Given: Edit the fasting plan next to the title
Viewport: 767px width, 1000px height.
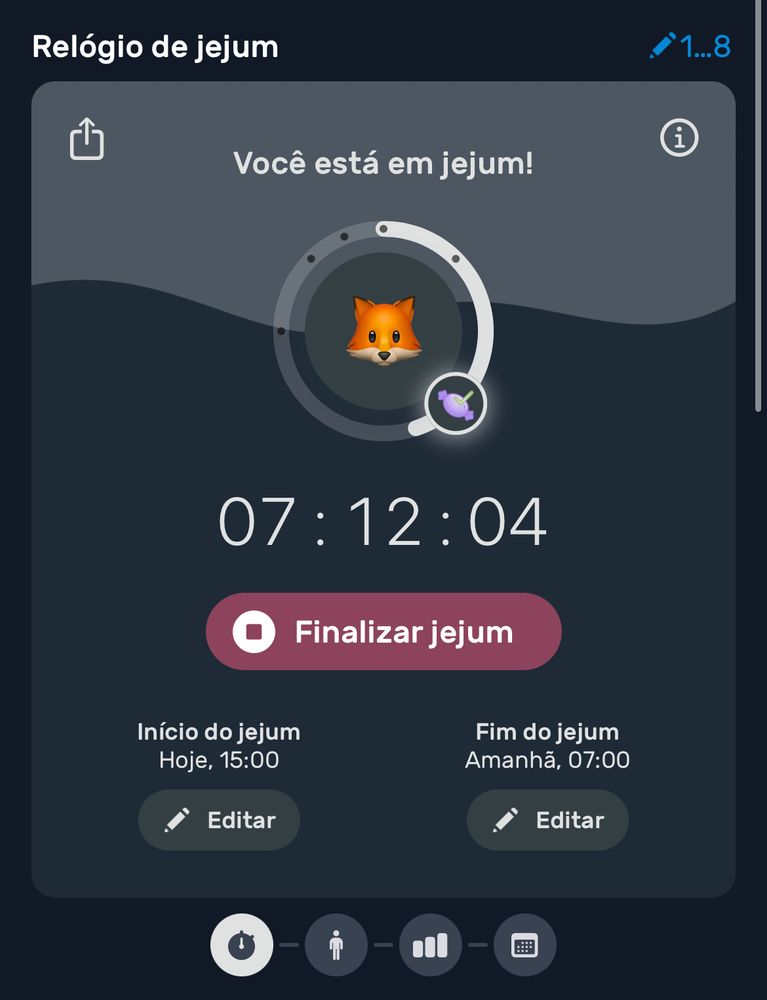Looking at the screenshot, I should click(x=690, y=46).
